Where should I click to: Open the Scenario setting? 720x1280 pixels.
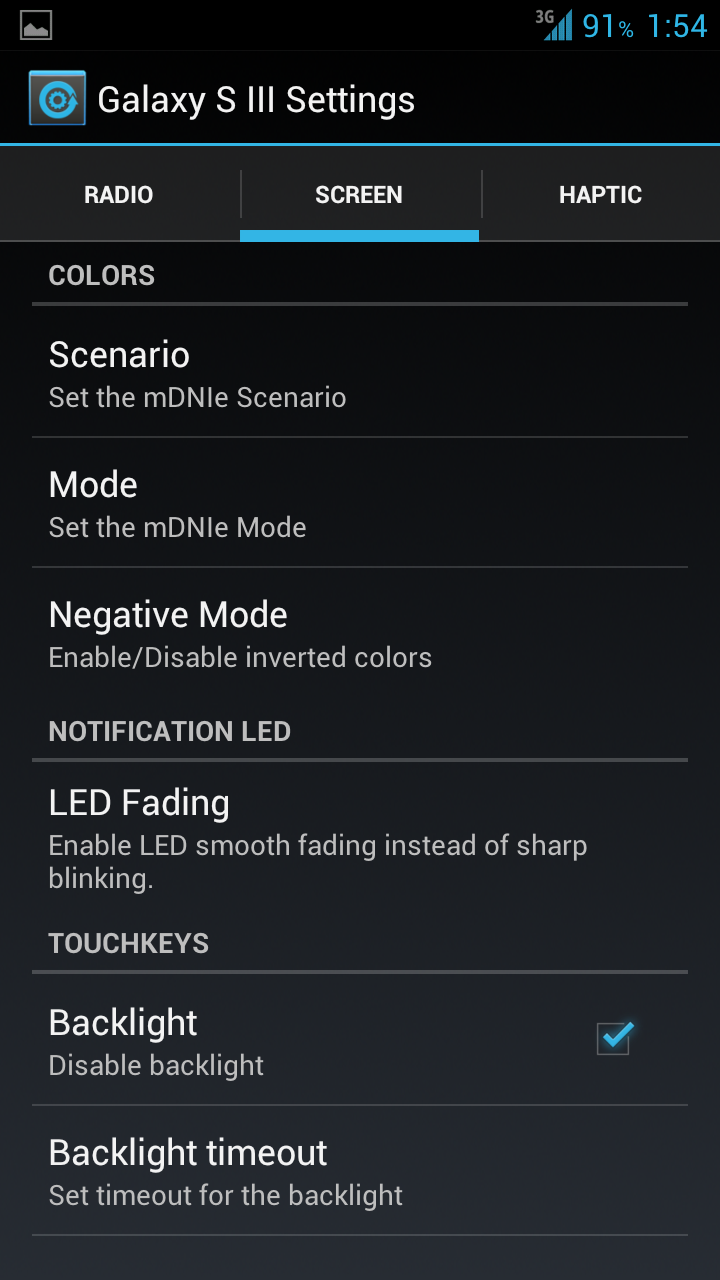point(360,374)
